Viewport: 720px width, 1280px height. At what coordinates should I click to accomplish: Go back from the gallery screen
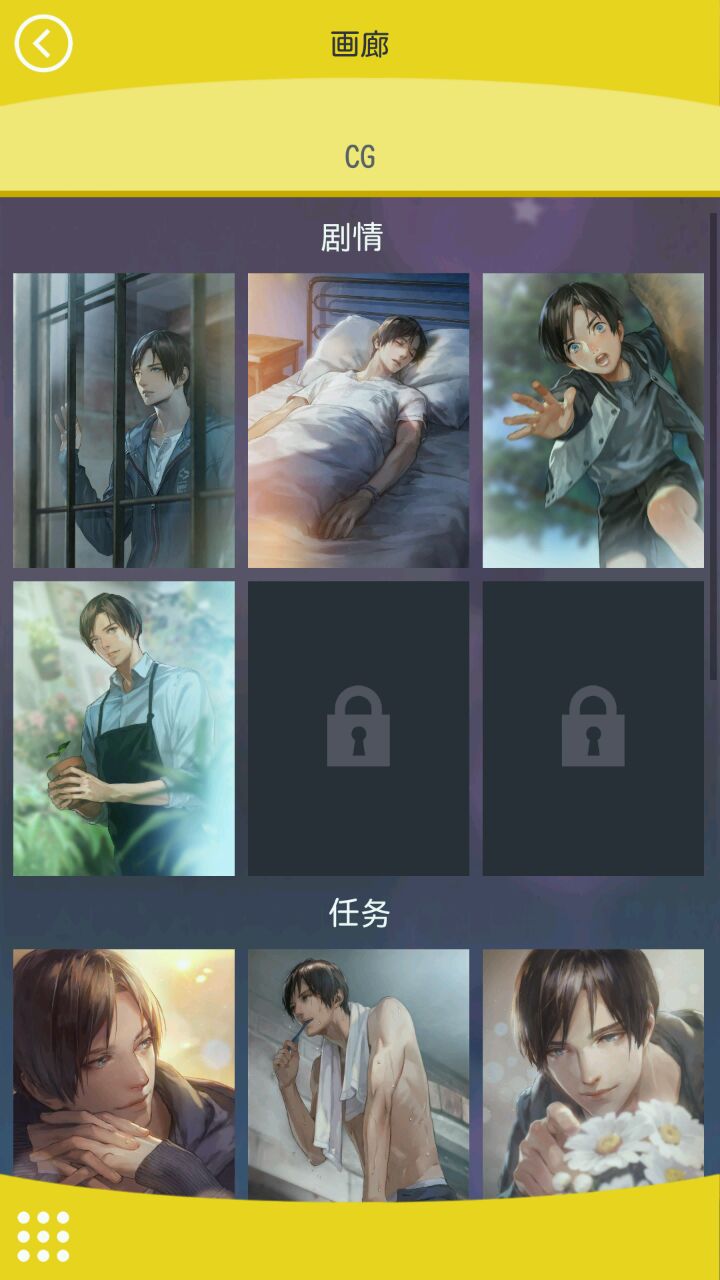pos(43,44)
